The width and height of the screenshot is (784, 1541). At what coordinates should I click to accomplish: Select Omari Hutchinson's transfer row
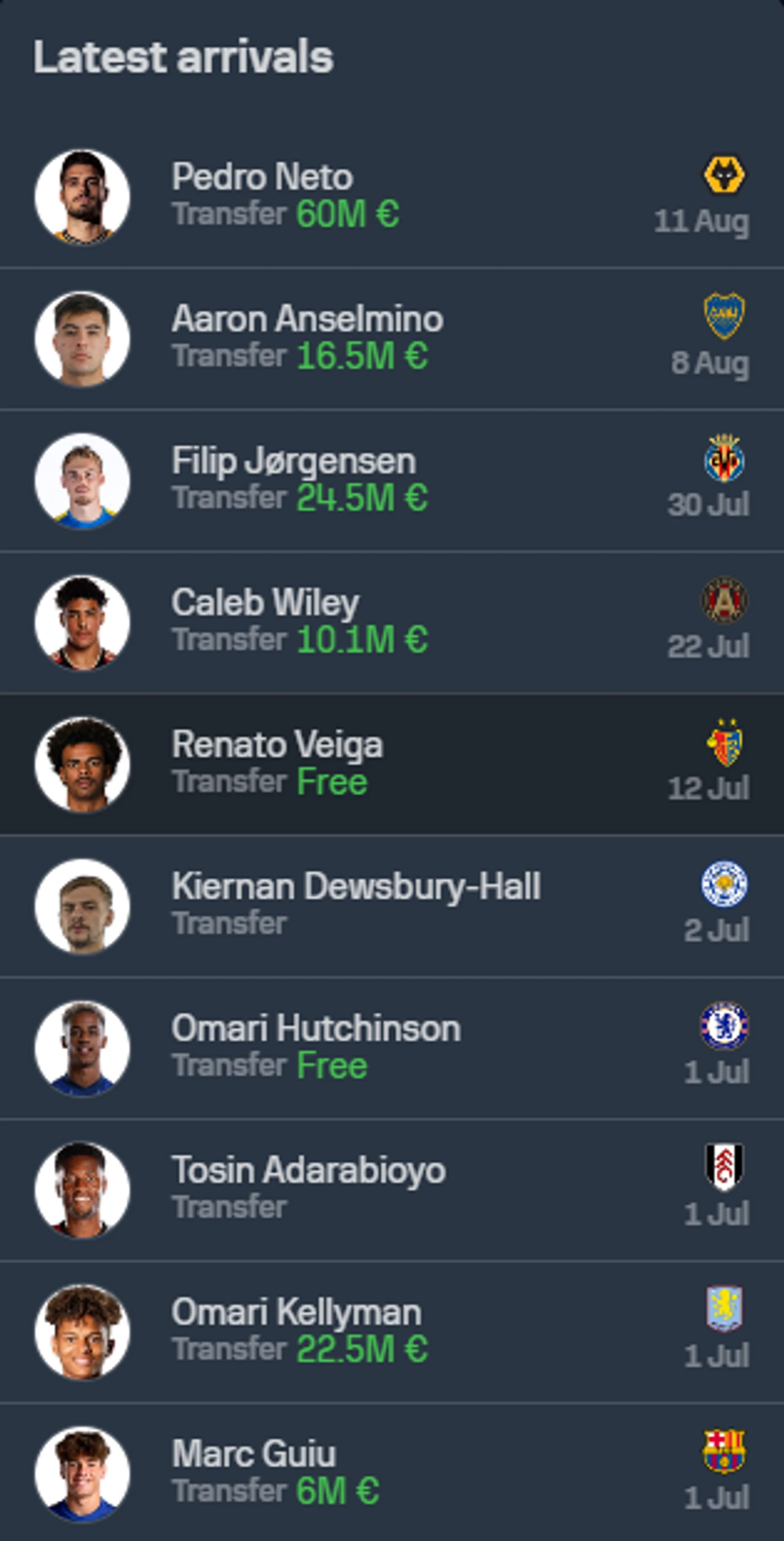(391, 1047)
